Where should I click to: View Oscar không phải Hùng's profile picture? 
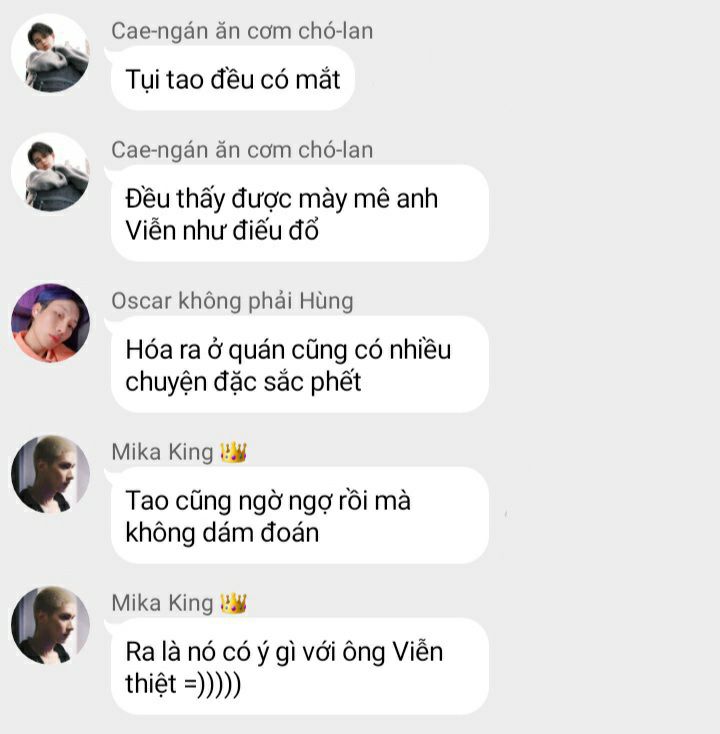(x=50, y=323)
